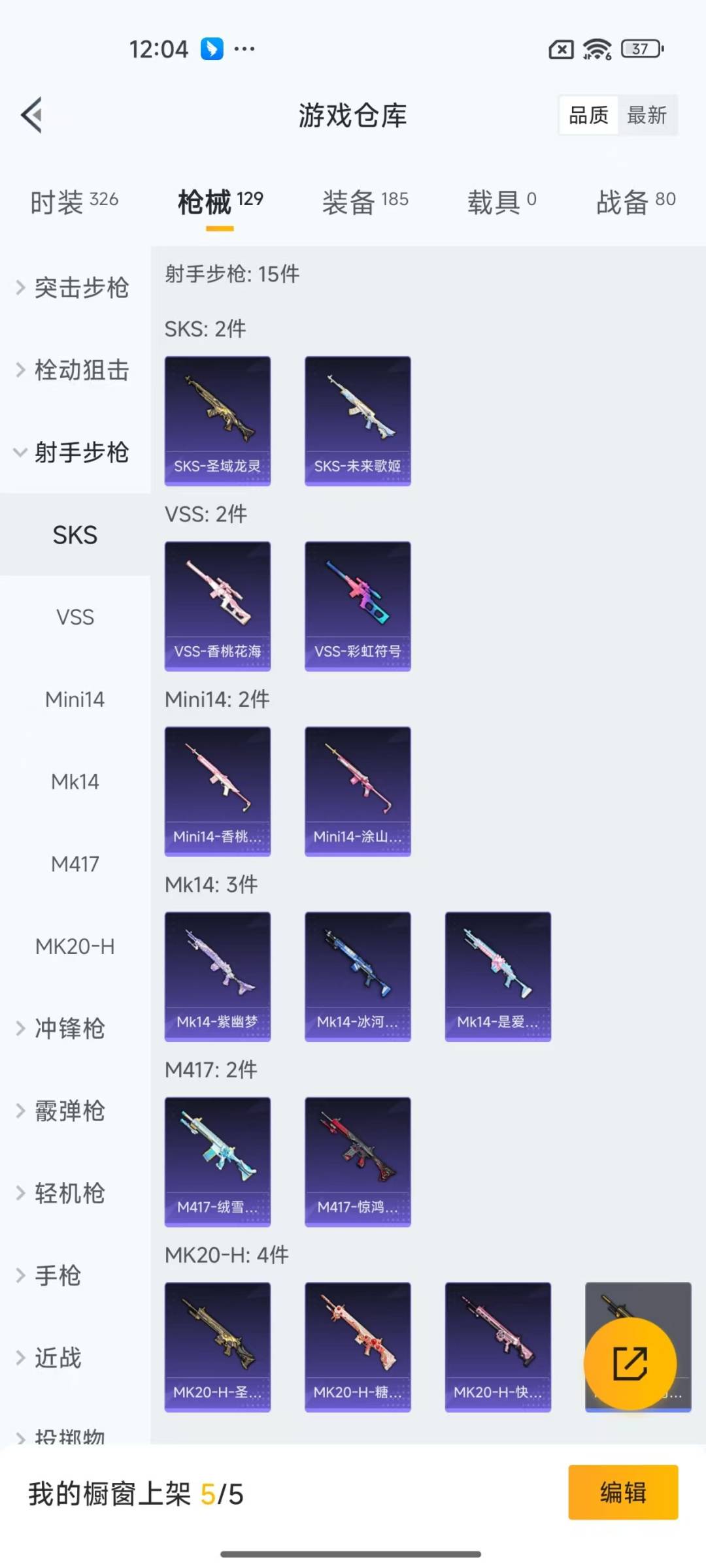The image size is (706, 1568).
Task: Sort items by 品质
Action: [x=588, y=116]
